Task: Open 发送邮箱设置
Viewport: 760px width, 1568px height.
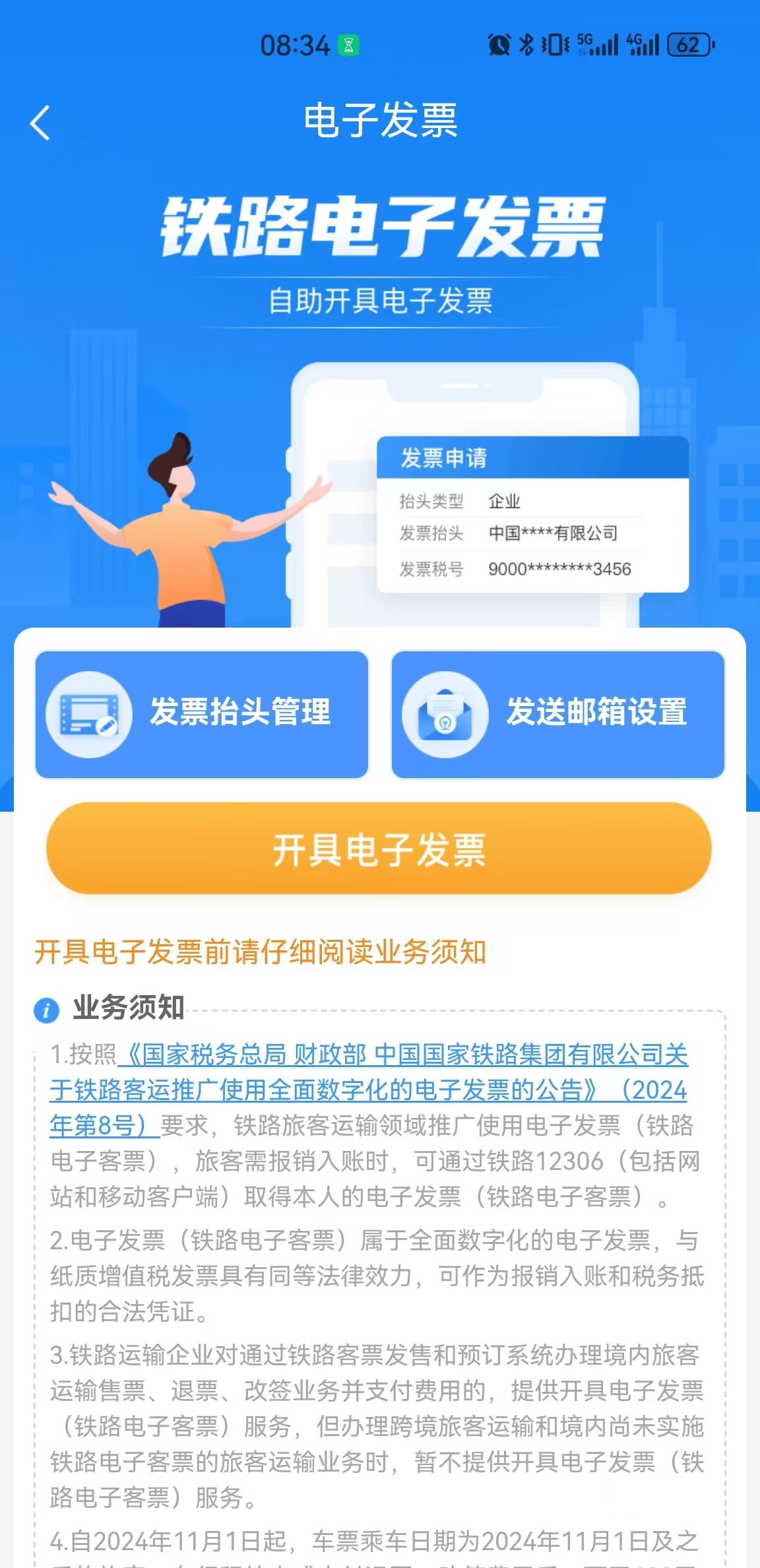Action: click(x=558, y=714)
